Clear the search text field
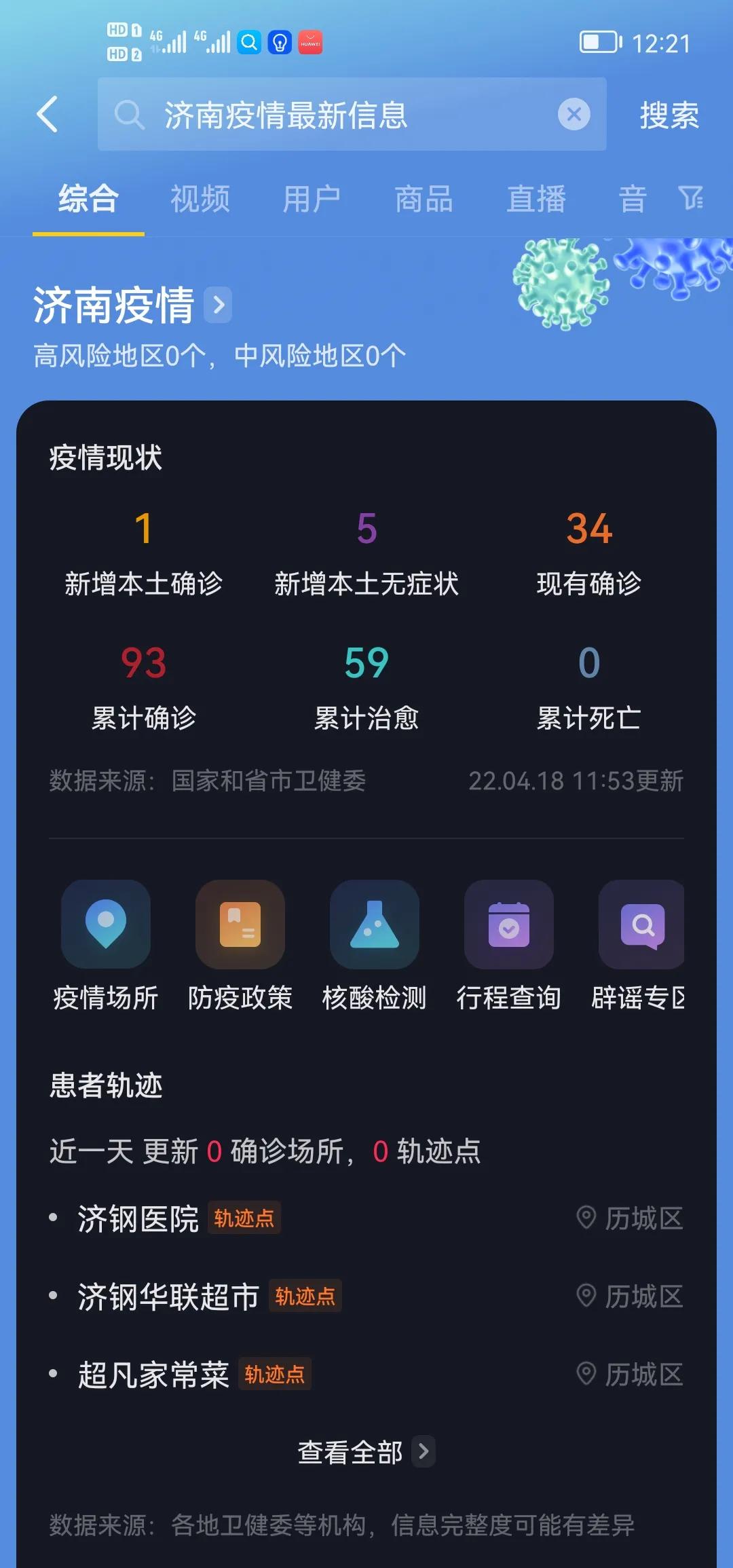Screen dimensions: 733x1568 [574, 114]
